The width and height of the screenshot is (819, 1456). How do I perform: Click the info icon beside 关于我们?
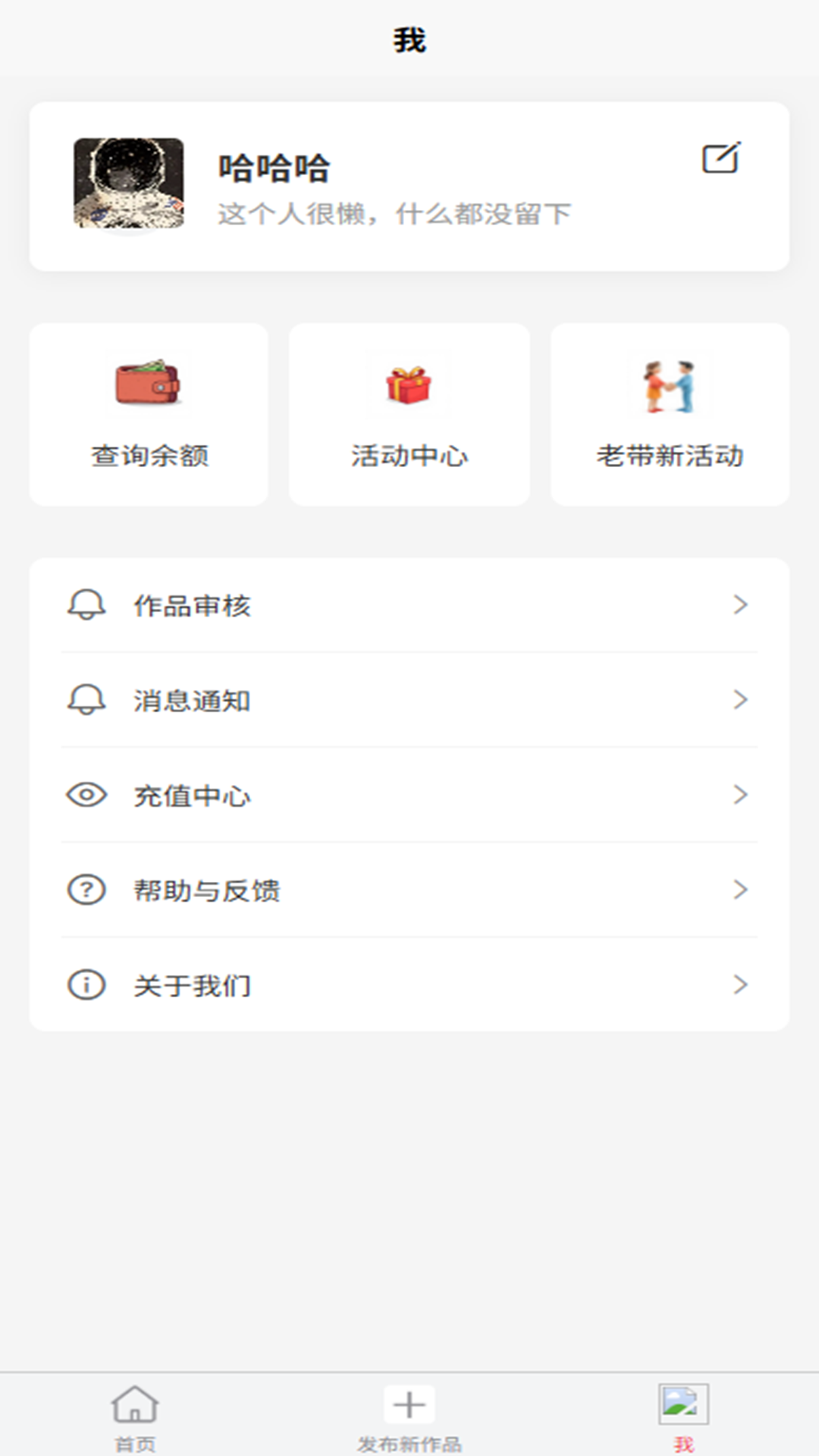86,985
